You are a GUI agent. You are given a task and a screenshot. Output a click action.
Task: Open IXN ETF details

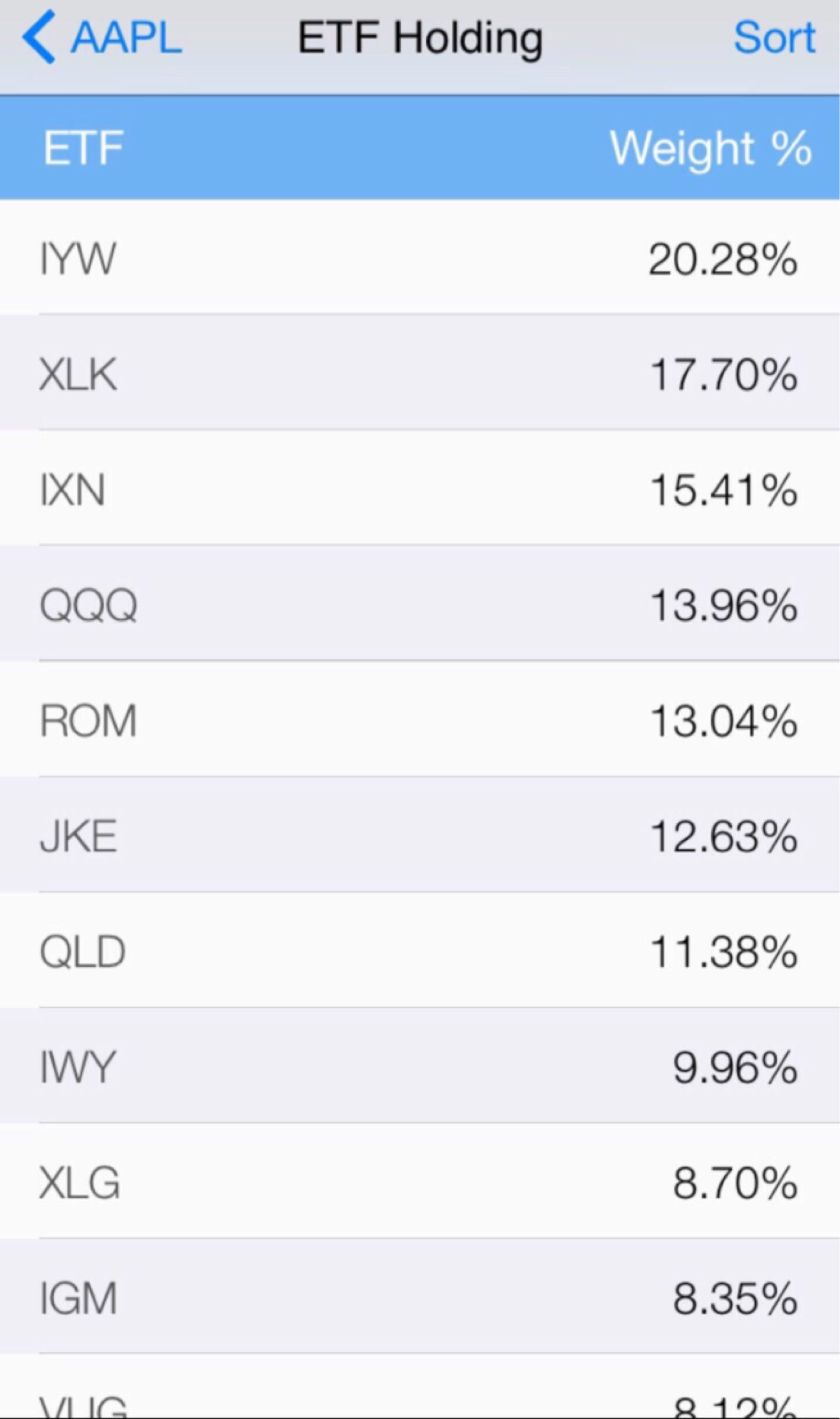click(420, 489)
